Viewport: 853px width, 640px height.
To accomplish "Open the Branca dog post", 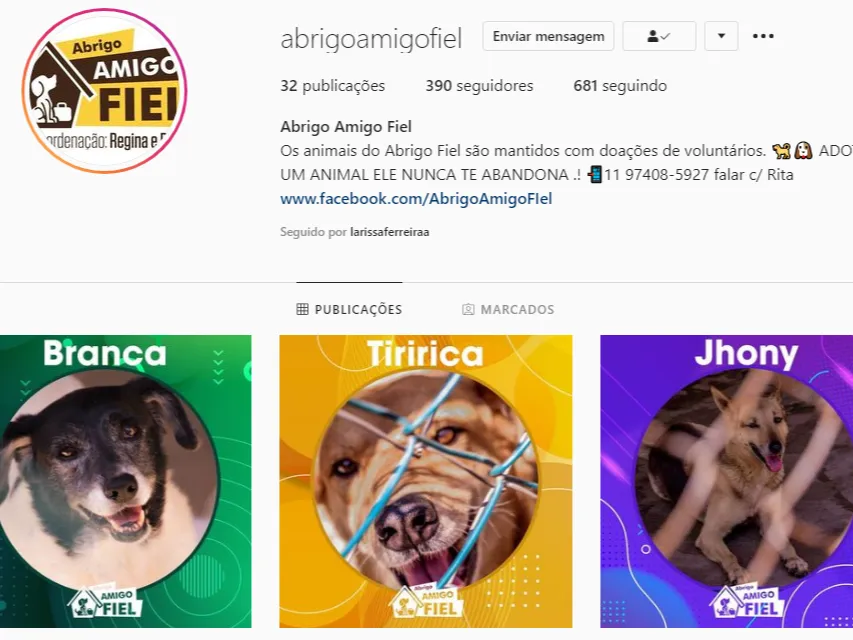I will [x=125, y=481].
